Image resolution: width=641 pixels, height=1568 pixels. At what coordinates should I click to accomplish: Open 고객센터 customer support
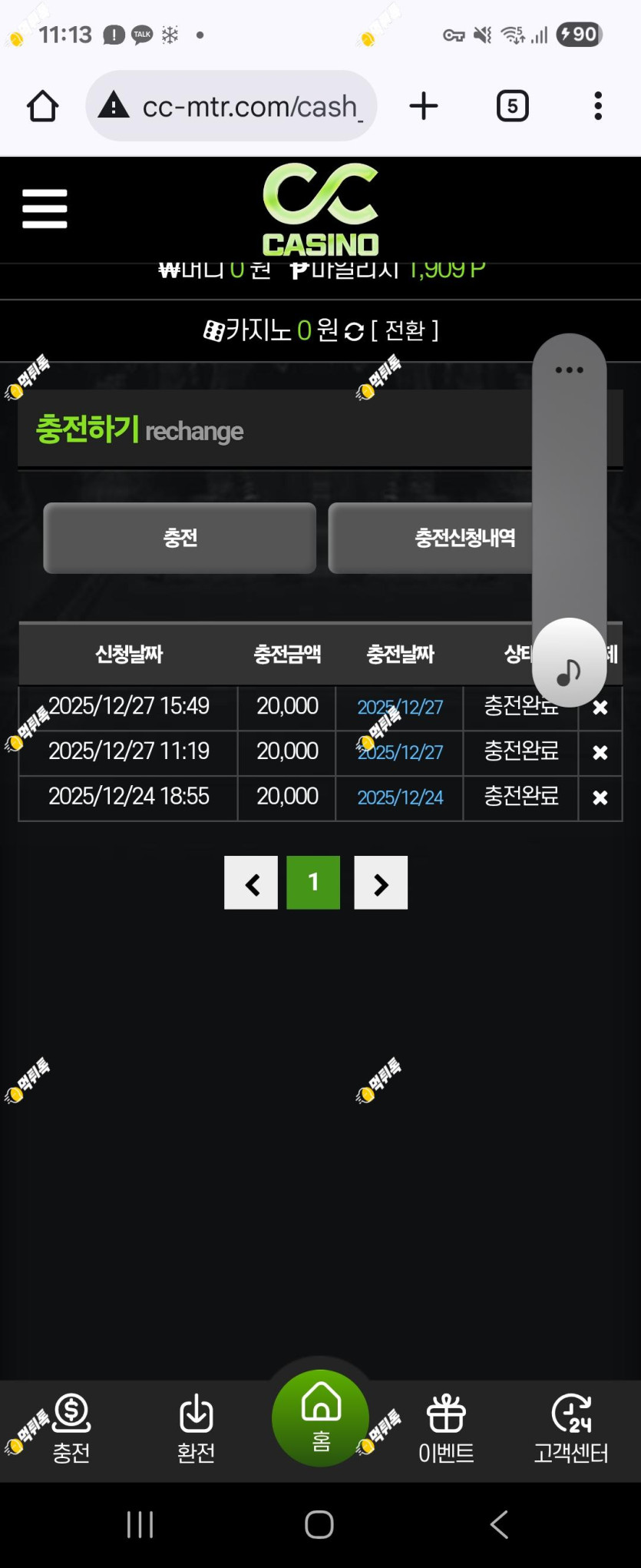coord(571,1430)
